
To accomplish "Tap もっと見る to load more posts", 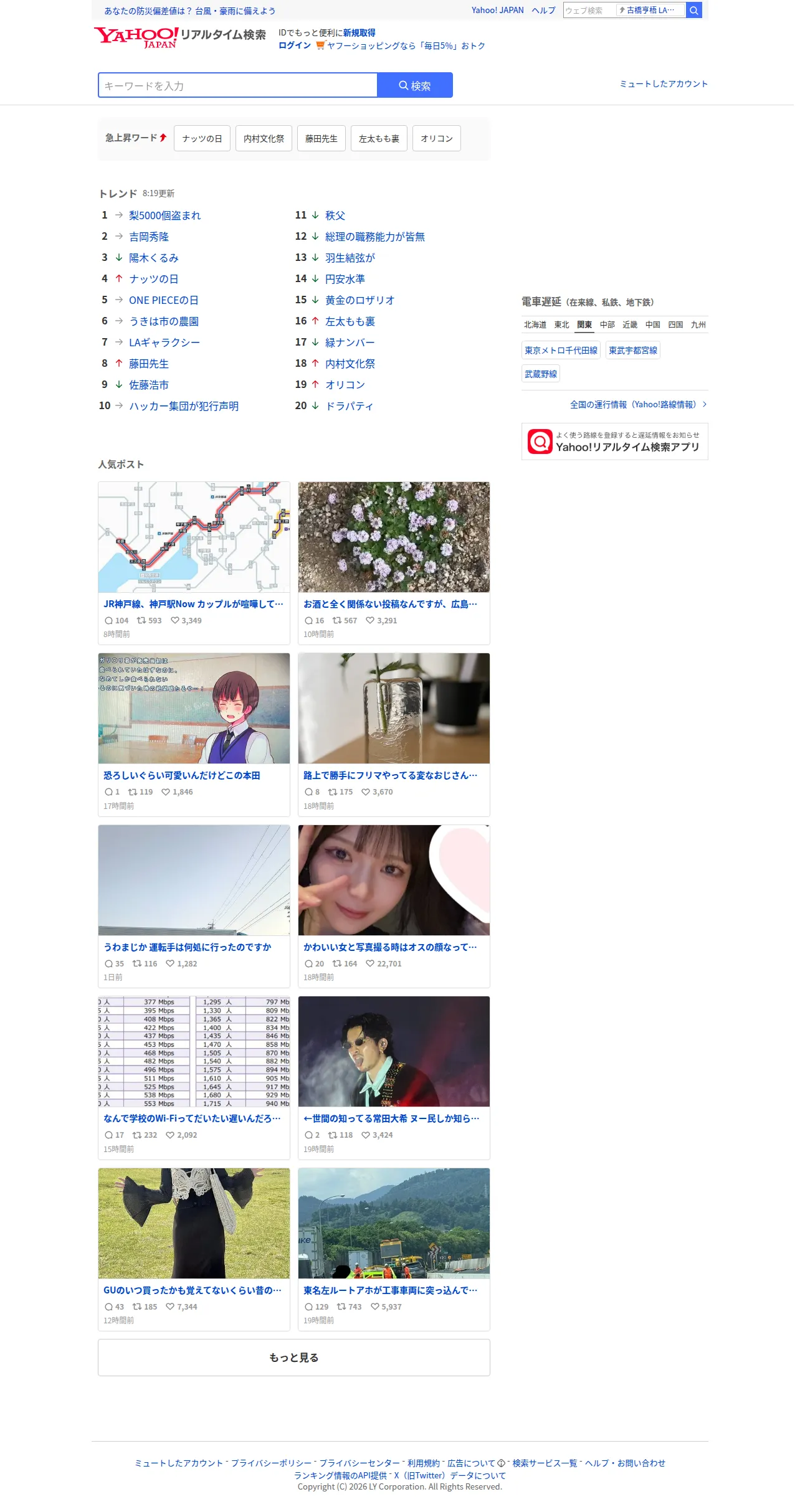I will coord(294,1358).
